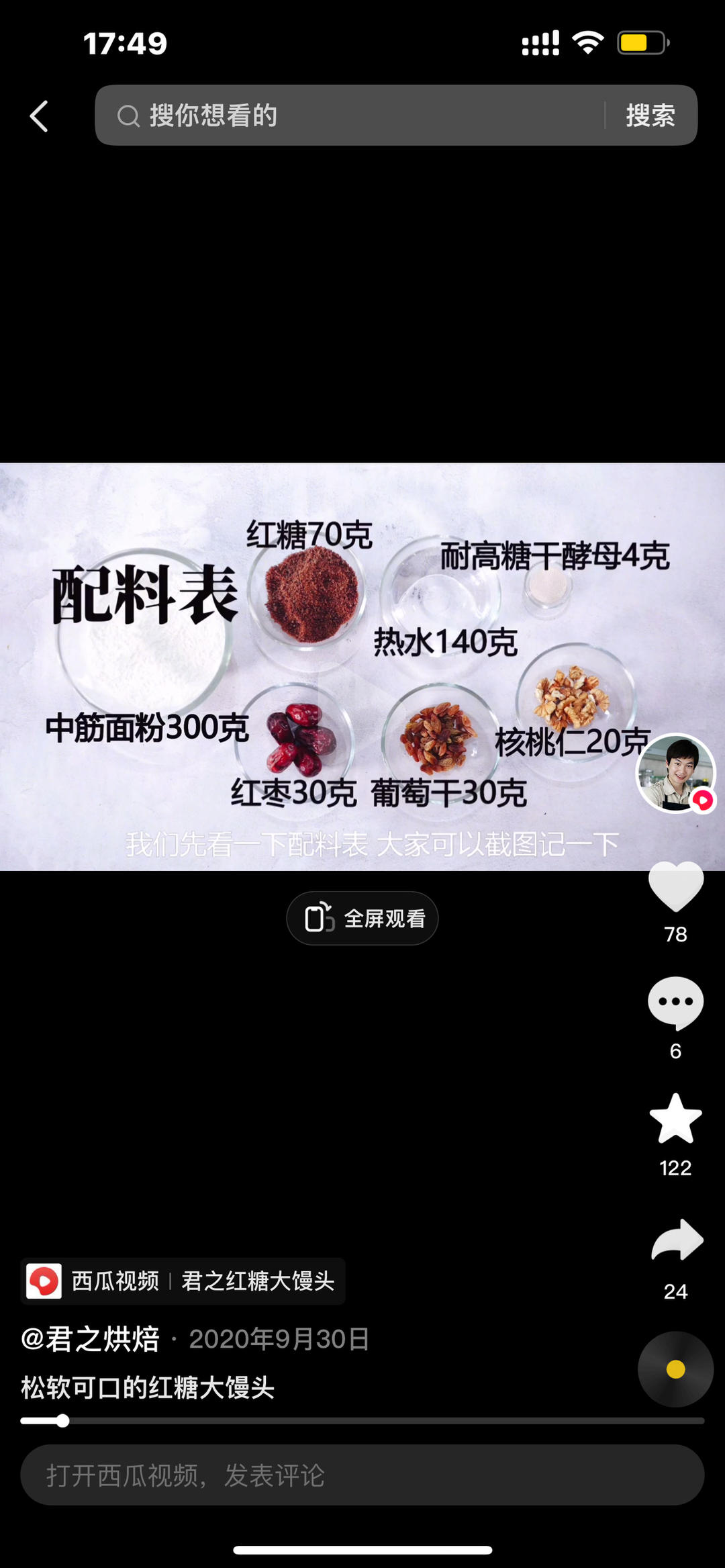Open the search box 搜你想看的
725x1568 pixels.
[x=349, y=116]
